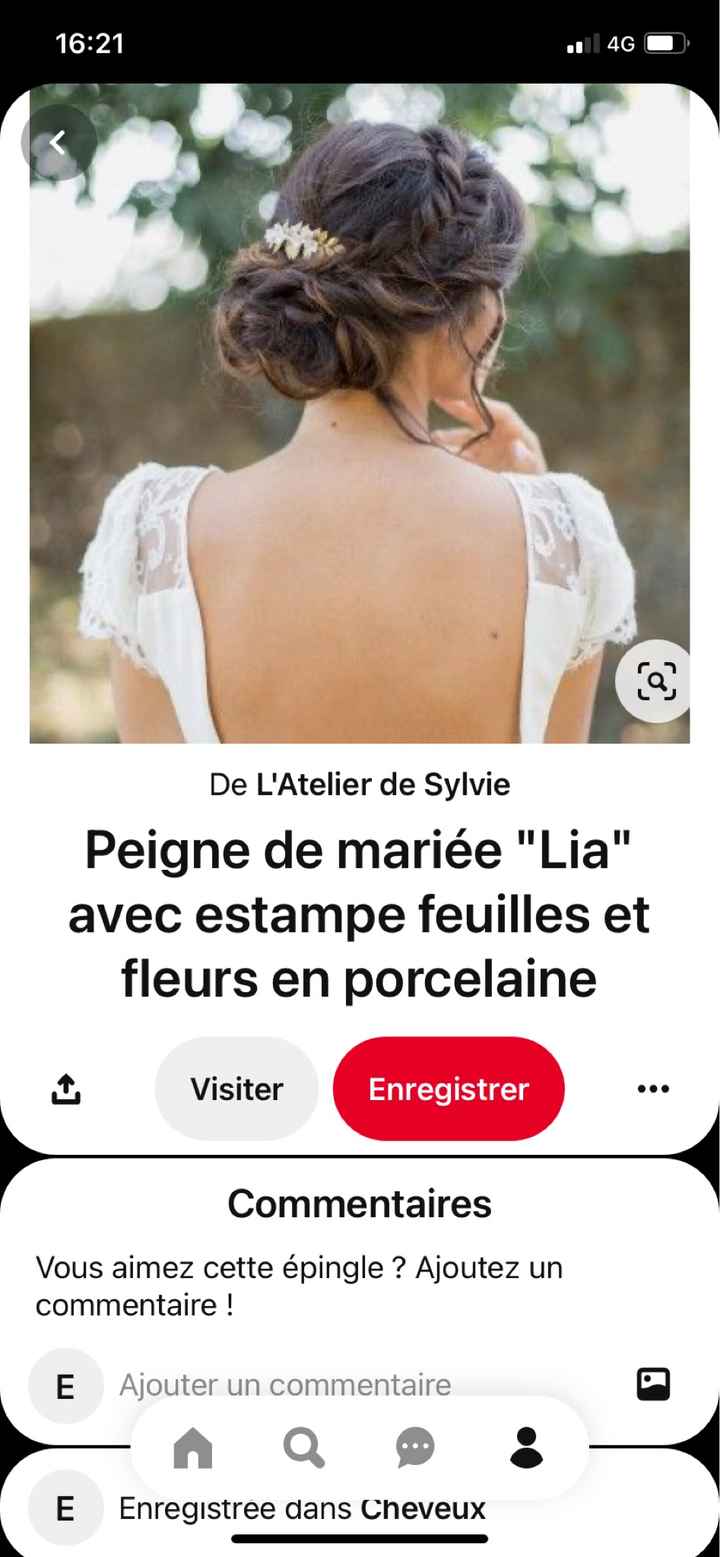Image resolution: width=720 pixels, height=1557 pixels.
Task: Open the Cheveux board link
Action: click(x=424, y=1506)
